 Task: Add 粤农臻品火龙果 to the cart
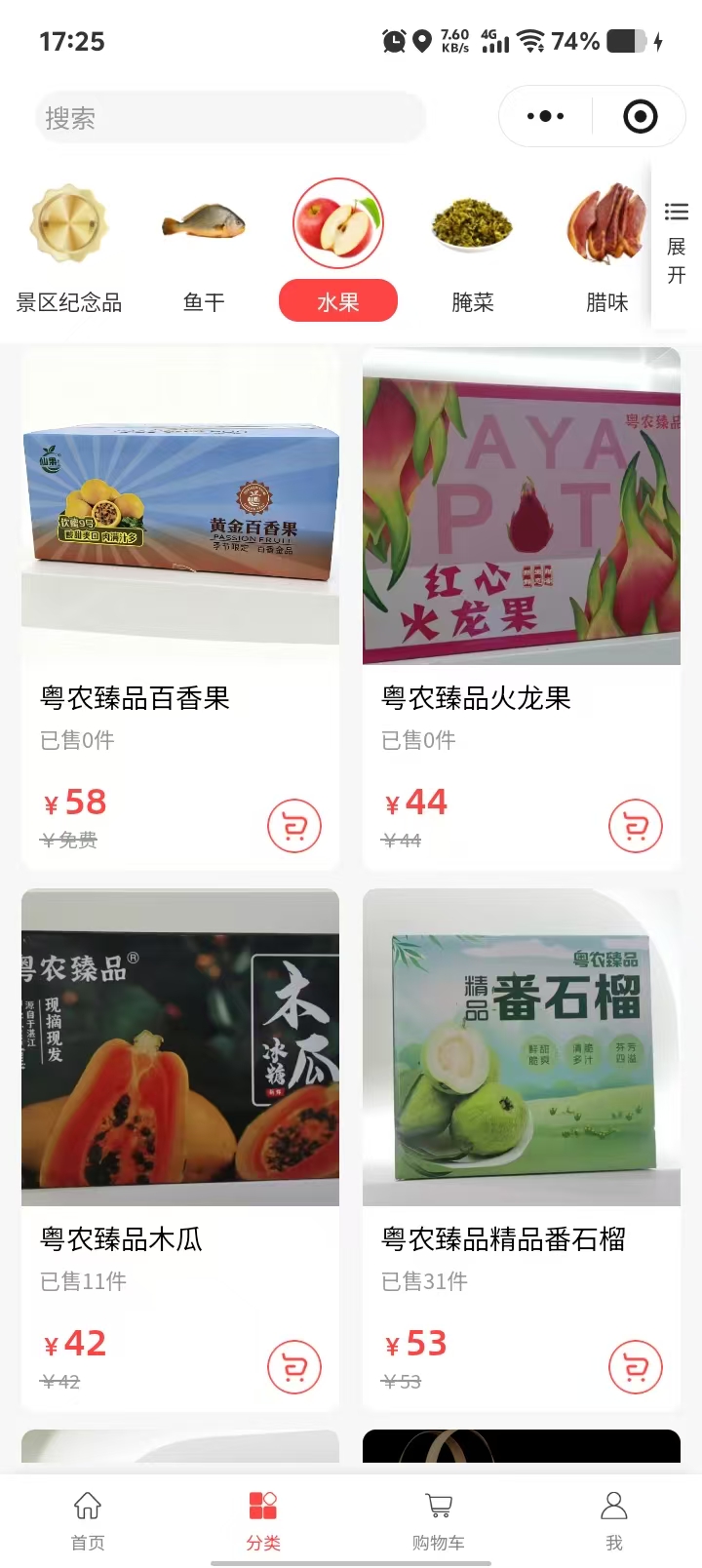coord(636,827)
